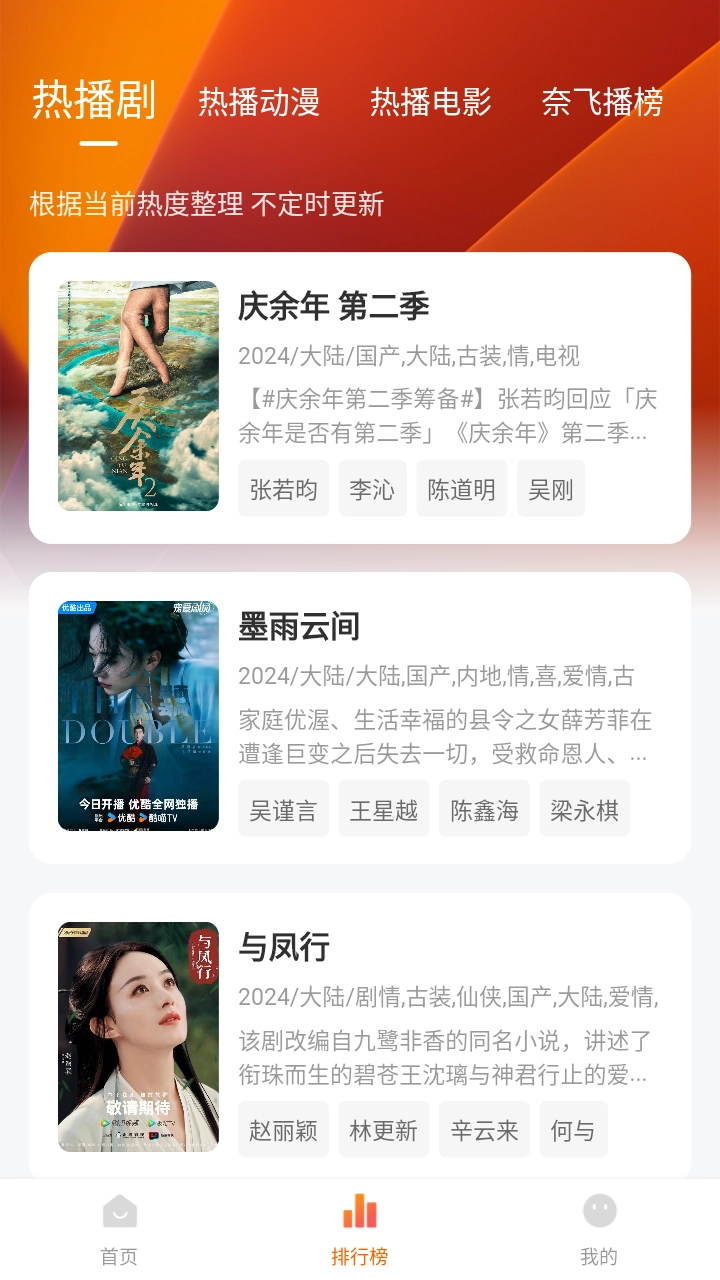Select the 王星越 actor chip
Viewport: 720px width, 1280px height.
383,809
